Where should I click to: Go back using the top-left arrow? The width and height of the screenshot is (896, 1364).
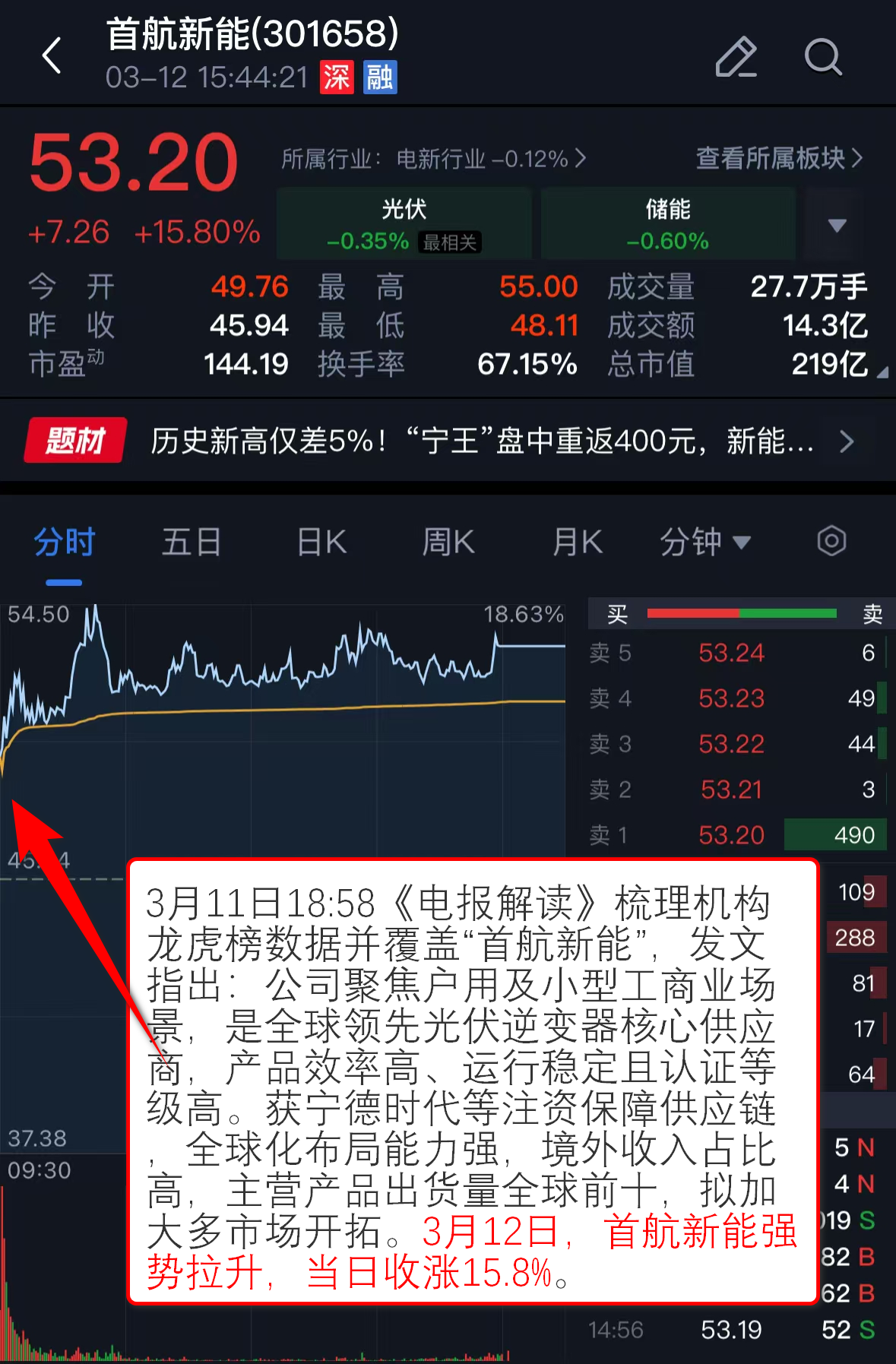click(52, 56)
